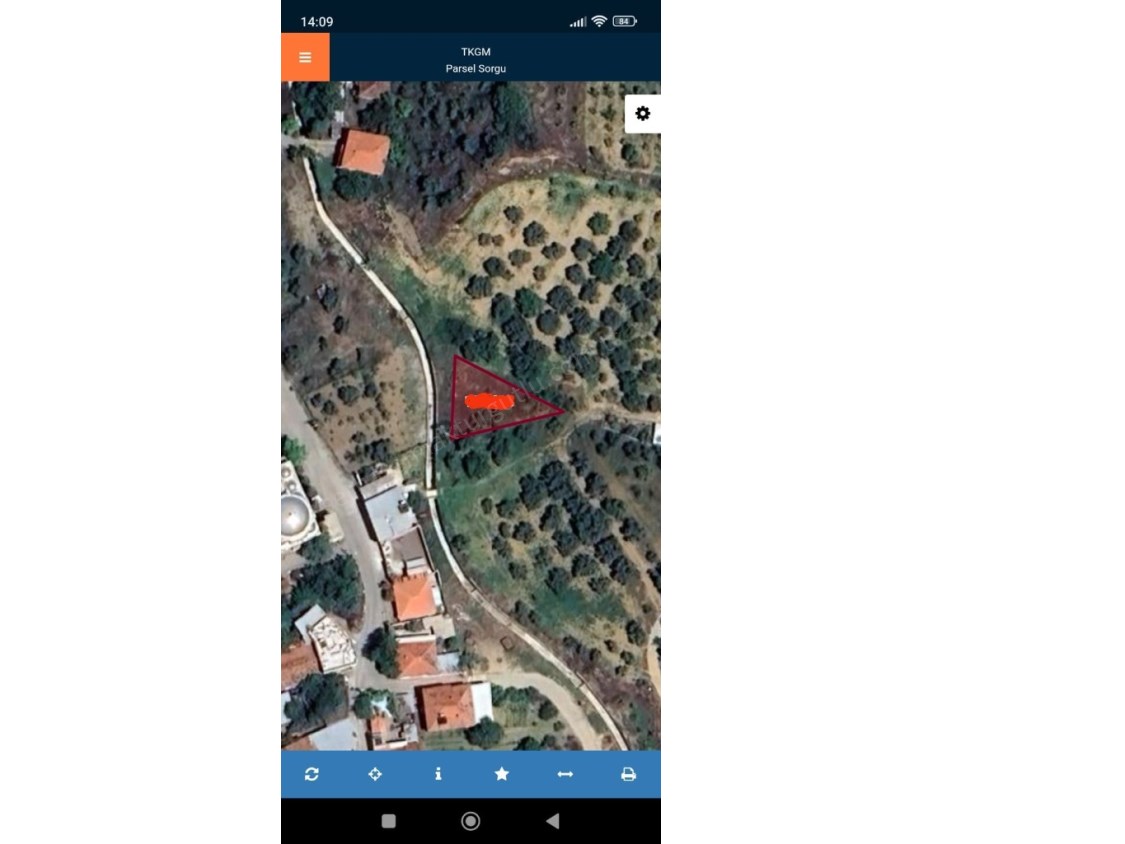Go back using system back button
Viewport: 1125px width, 844px height.
coord(552,821)
